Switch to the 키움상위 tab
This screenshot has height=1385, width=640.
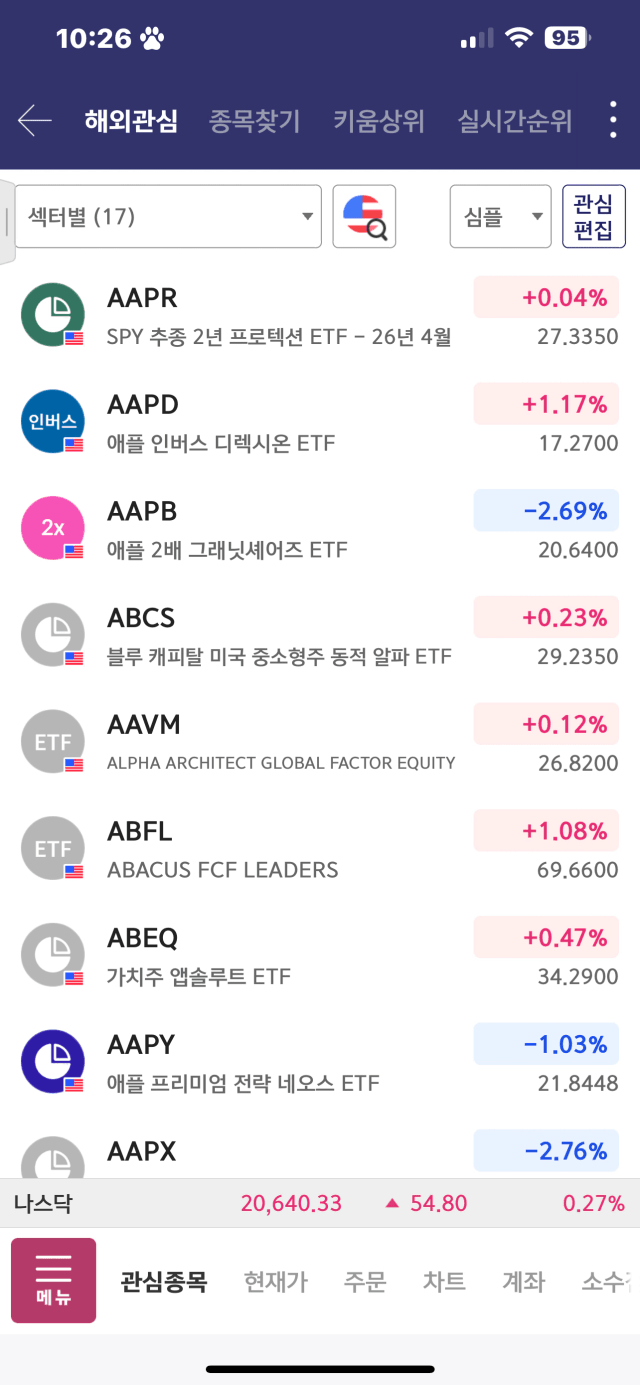point(379,122)
